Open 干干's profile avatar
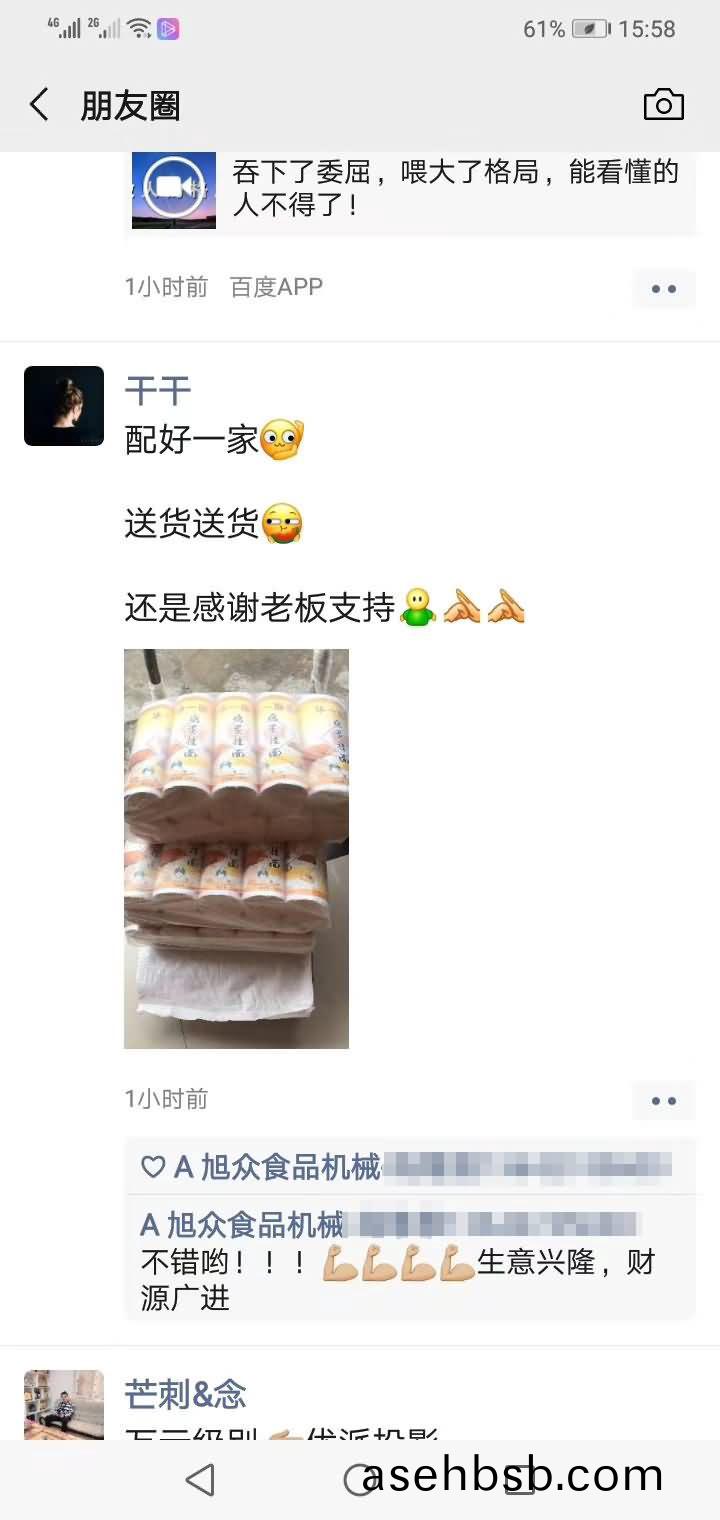The width and height of the screenshot is (720, 1520). point(63,405)
